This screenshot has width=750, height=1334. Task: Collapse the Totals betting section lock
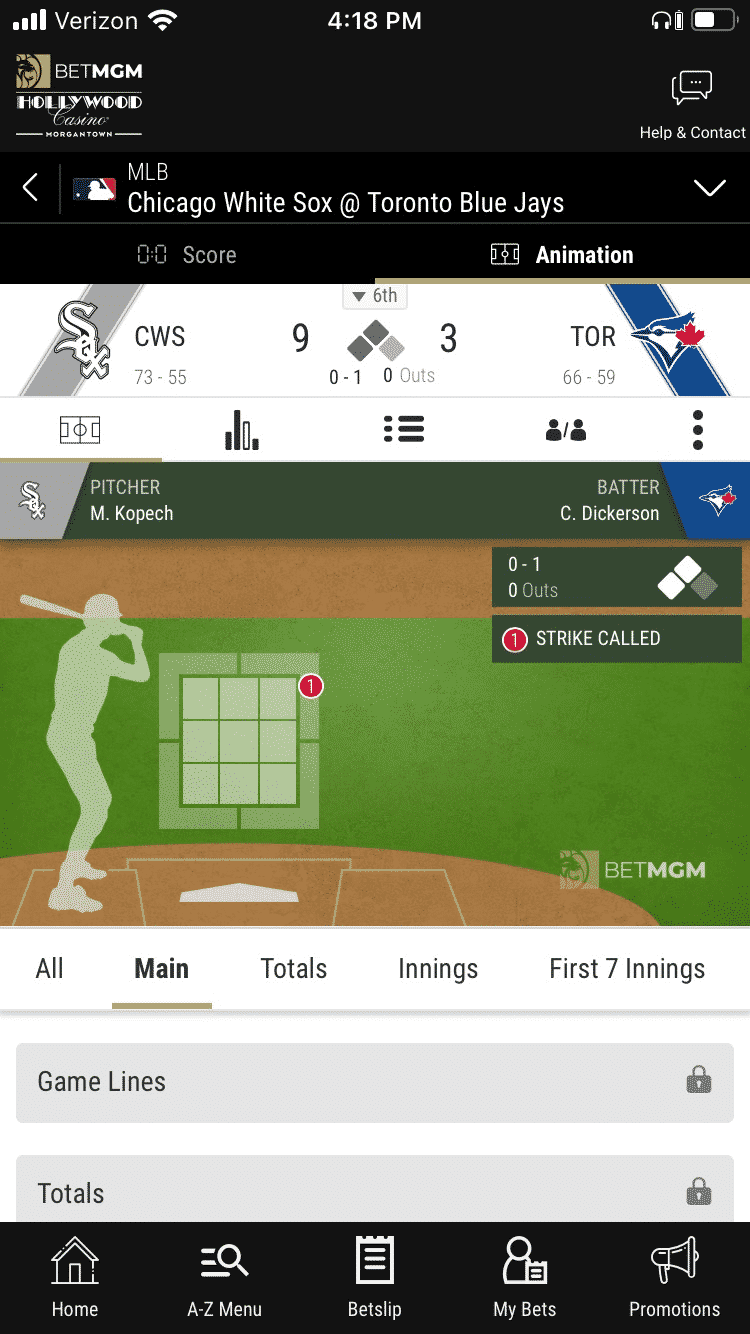pyautogui.click(x=697, y=1192)
